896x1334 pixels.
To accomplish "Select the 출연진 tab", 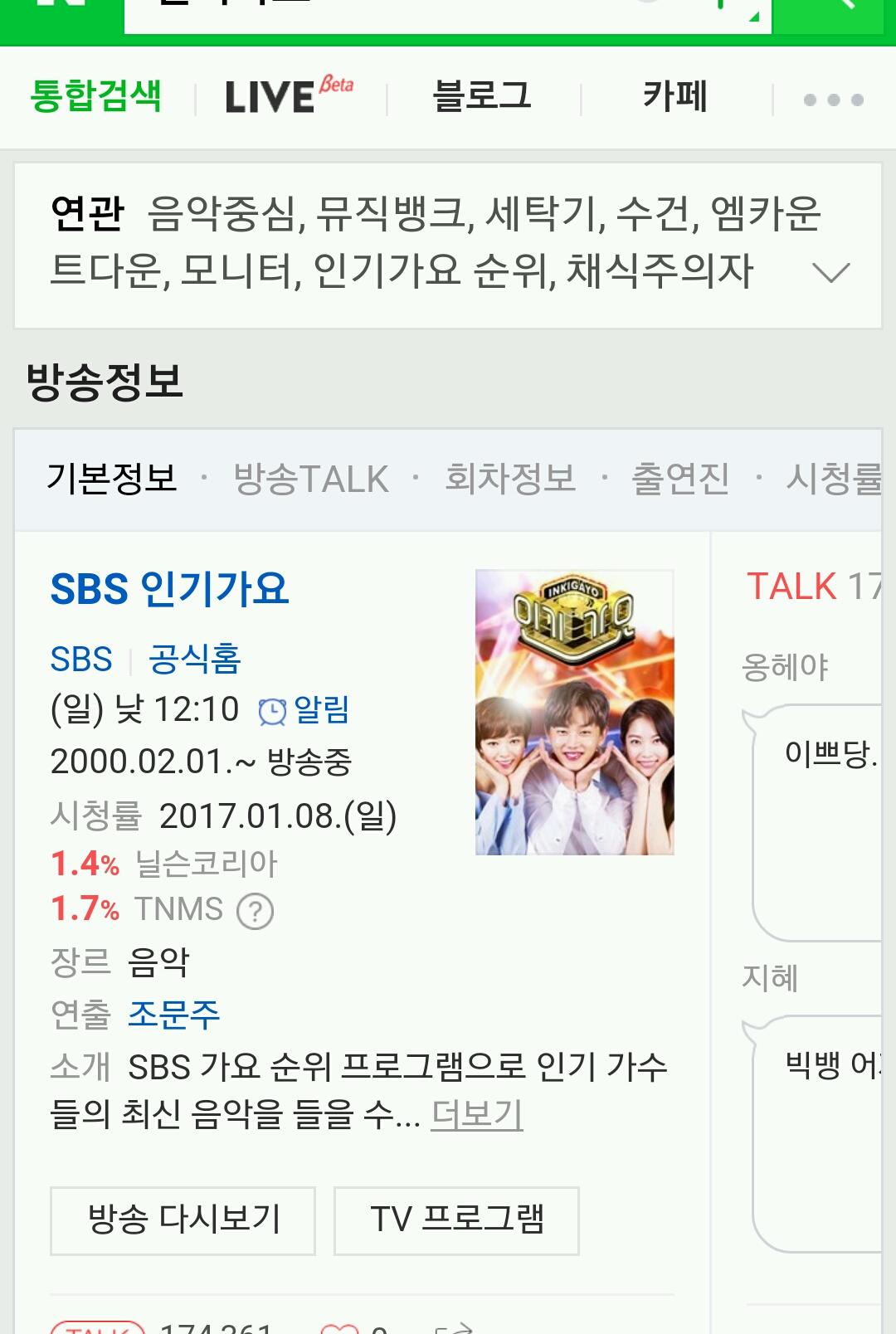I will [x=680, y=479].
